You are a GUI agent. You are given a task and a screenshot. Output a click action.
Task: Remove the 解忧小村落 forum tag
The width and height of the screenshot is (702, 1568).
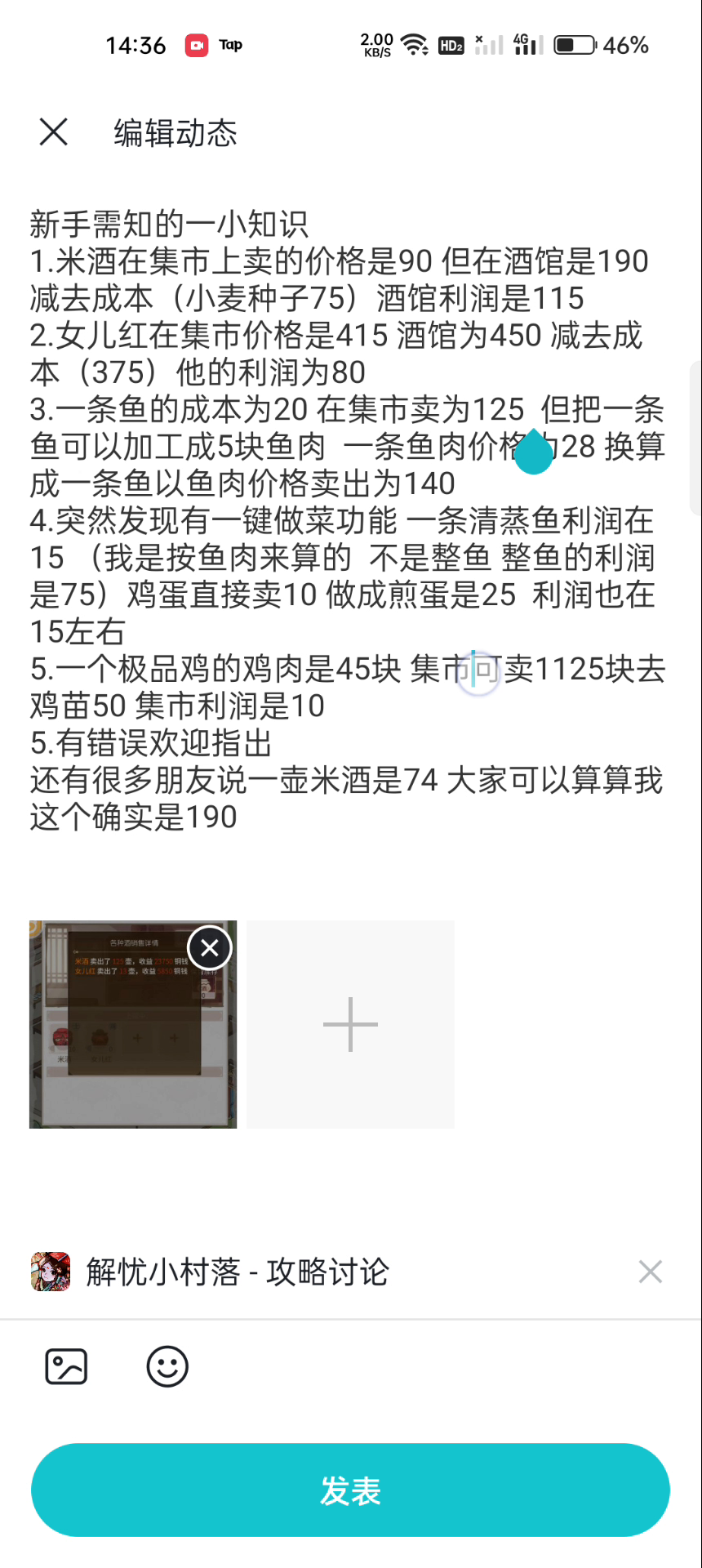(651, 1272)
